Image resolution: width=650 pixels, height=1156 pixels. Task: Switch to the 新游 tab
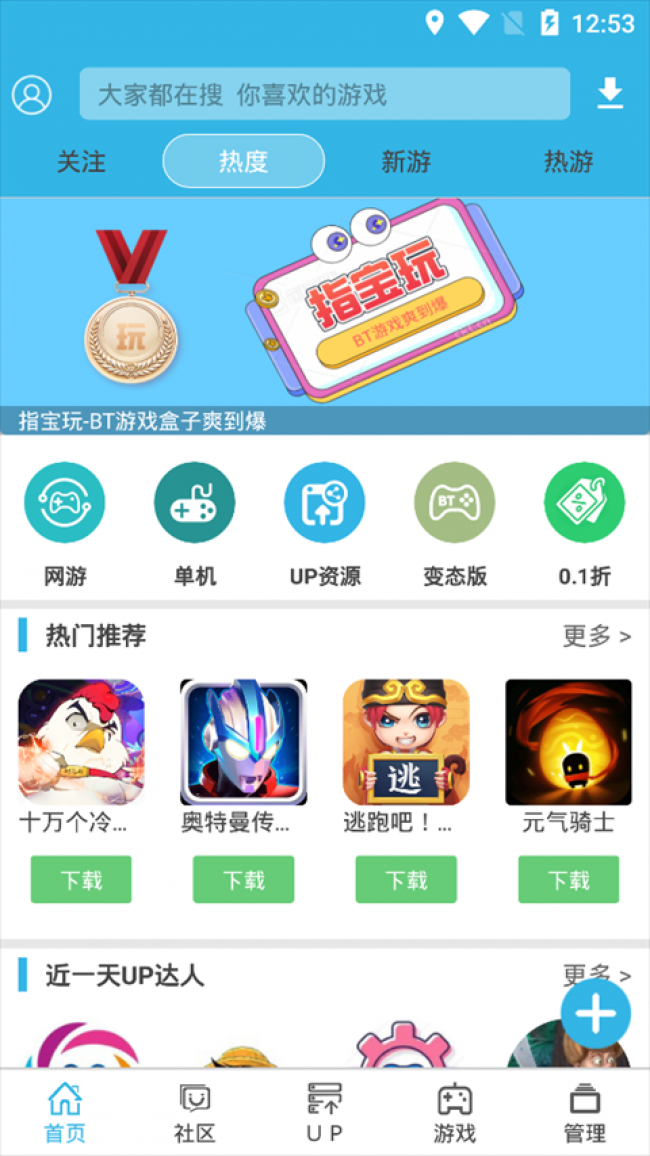coord(406,161)
